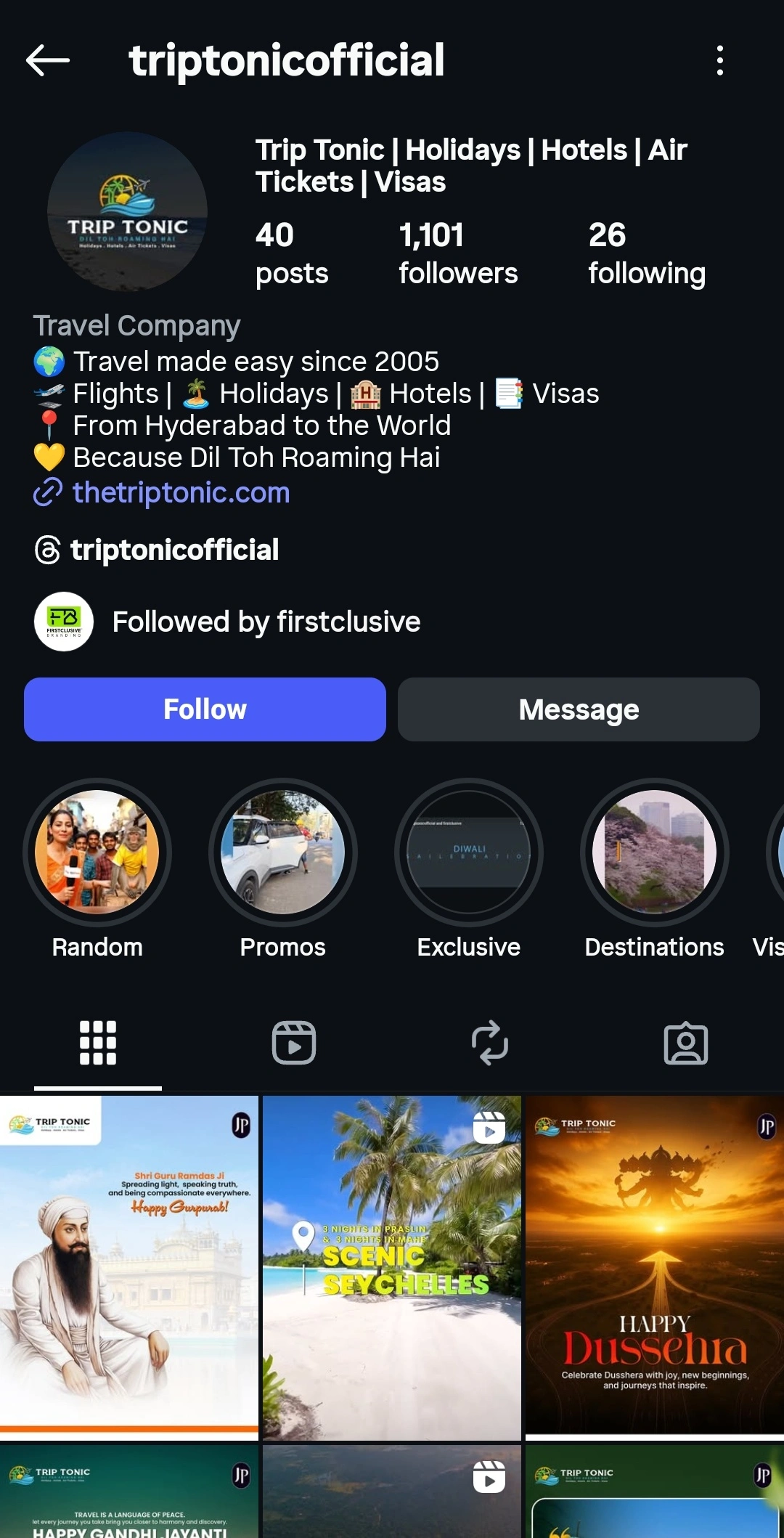Go back using the arrow icon
784x1538 pixels.
(48, 60)
